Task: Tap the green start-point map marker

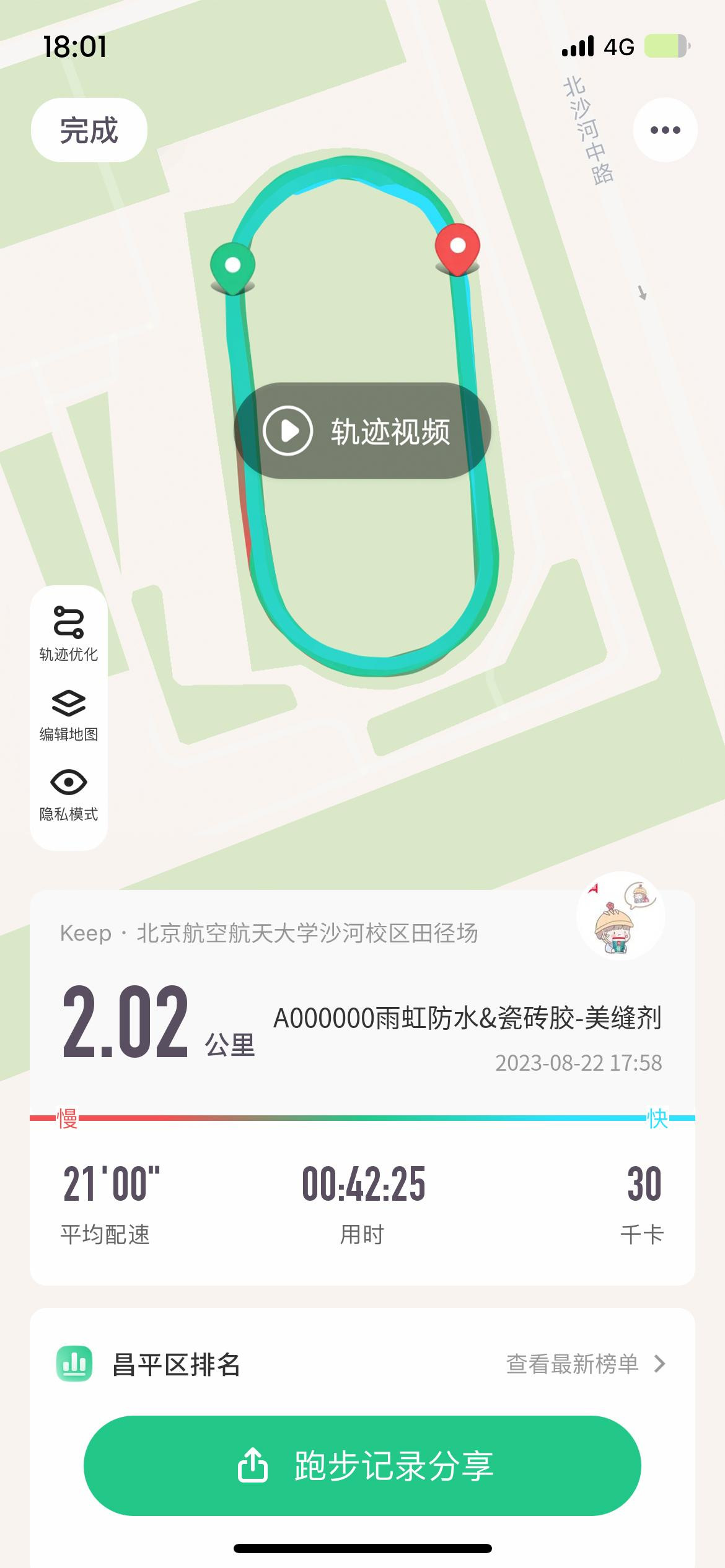Action: (232, 269)
